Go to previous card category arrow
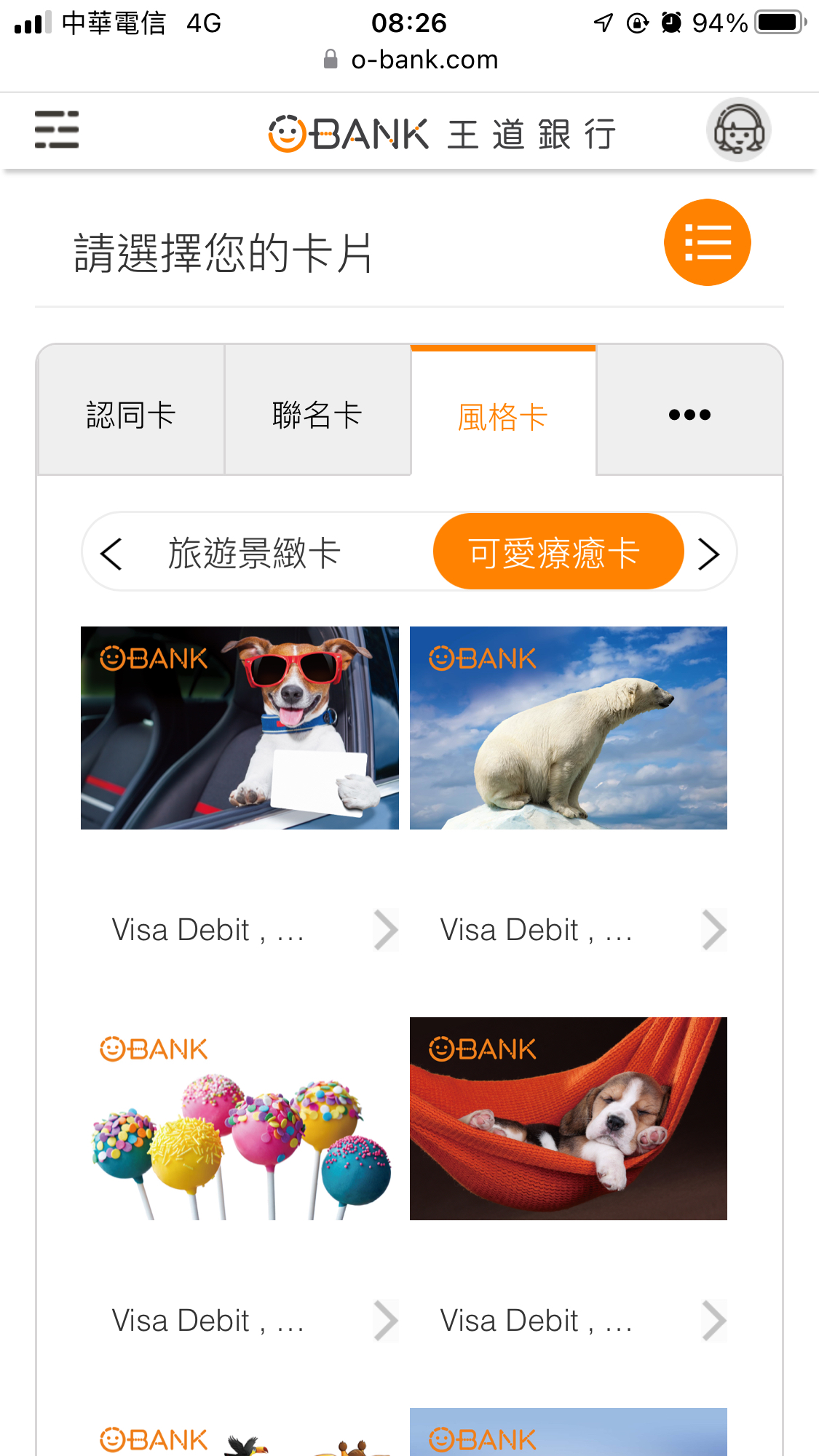819x1456 pixels. tap(111, 554)
